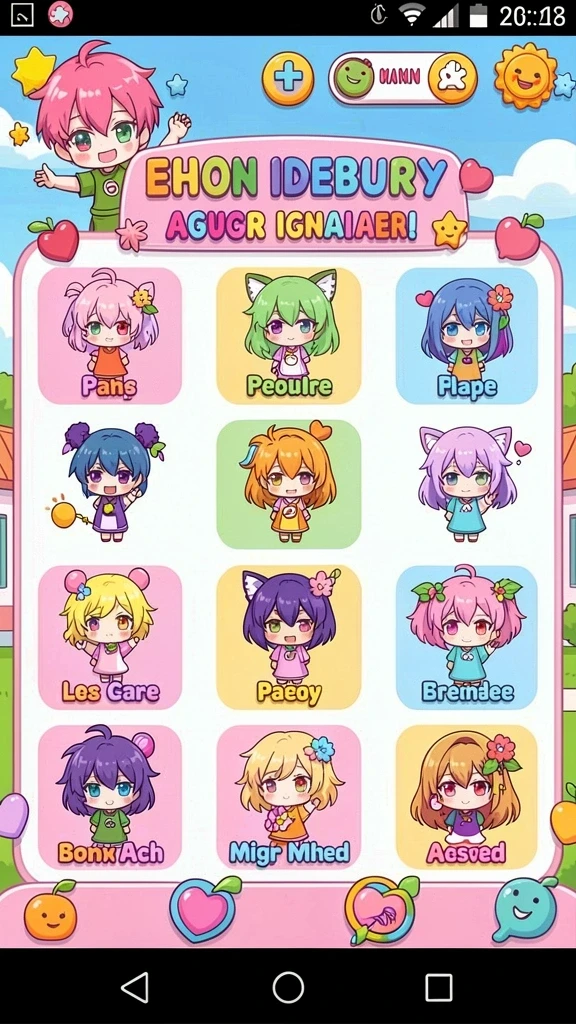This screenshot has width=576, height=1024.
Task: Open the pink heart tab
Action: pyautogui.click(x=204, y=910)
